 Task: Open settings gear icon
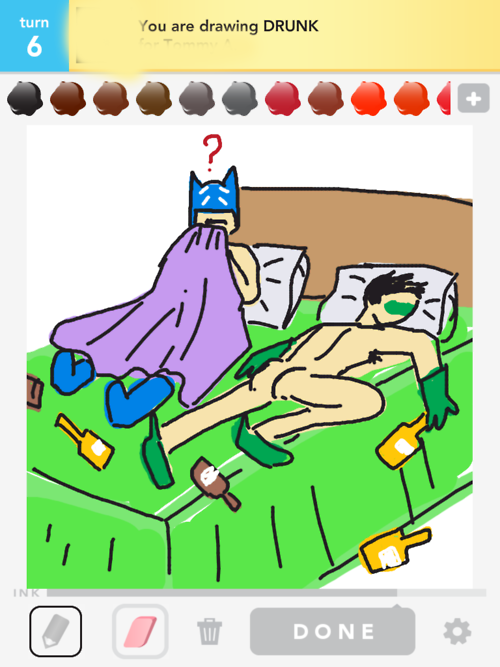point(457,632)
